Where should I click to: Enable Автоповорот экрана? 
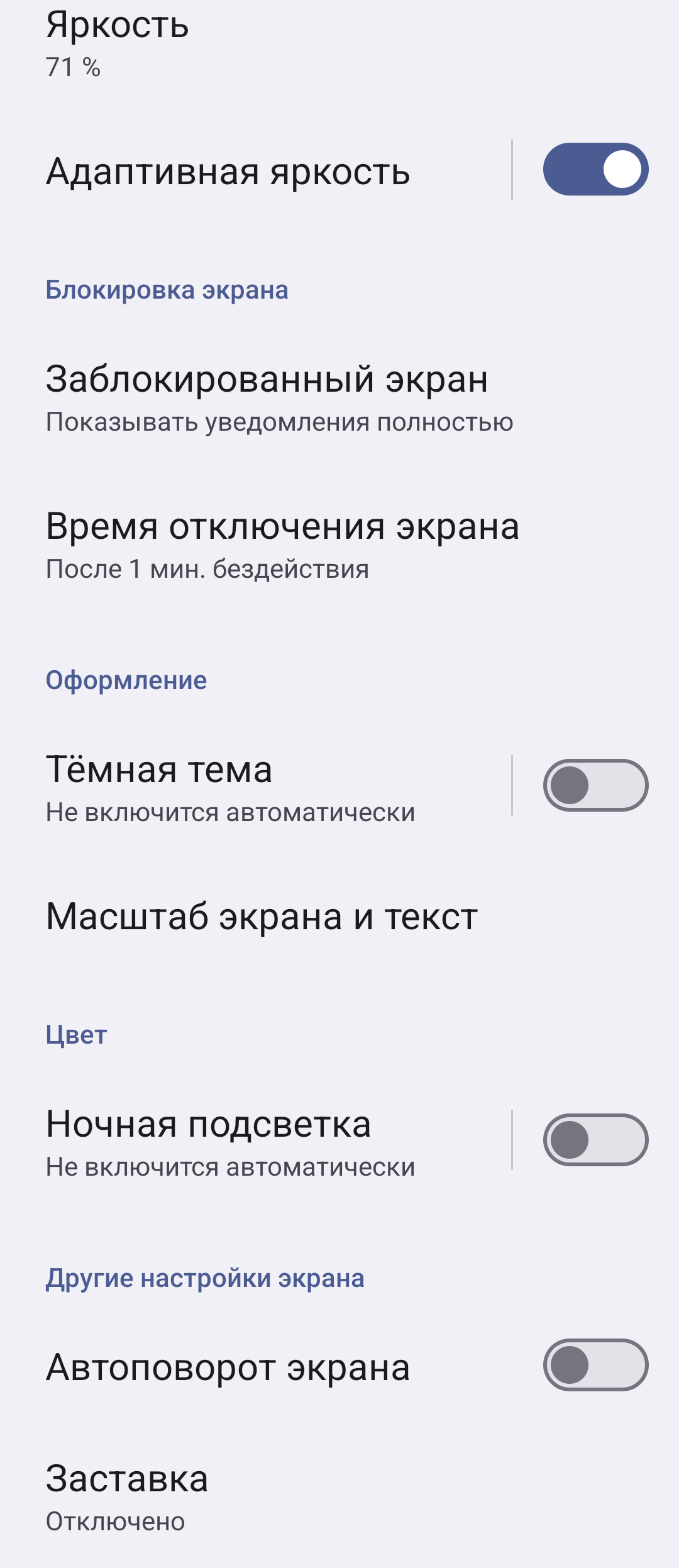(x=595, y=1365)
